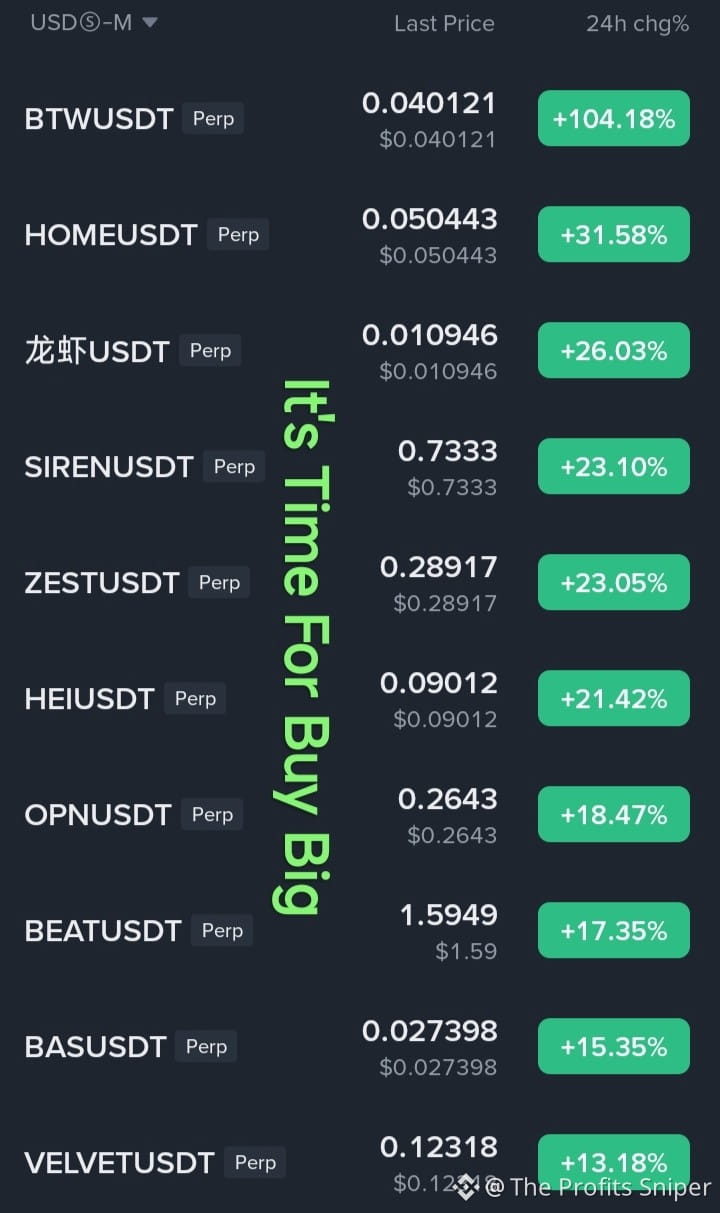Open the BASUSDT perpetual contract
This screenshot has width=720, height=1213.
click(360, 1047)
